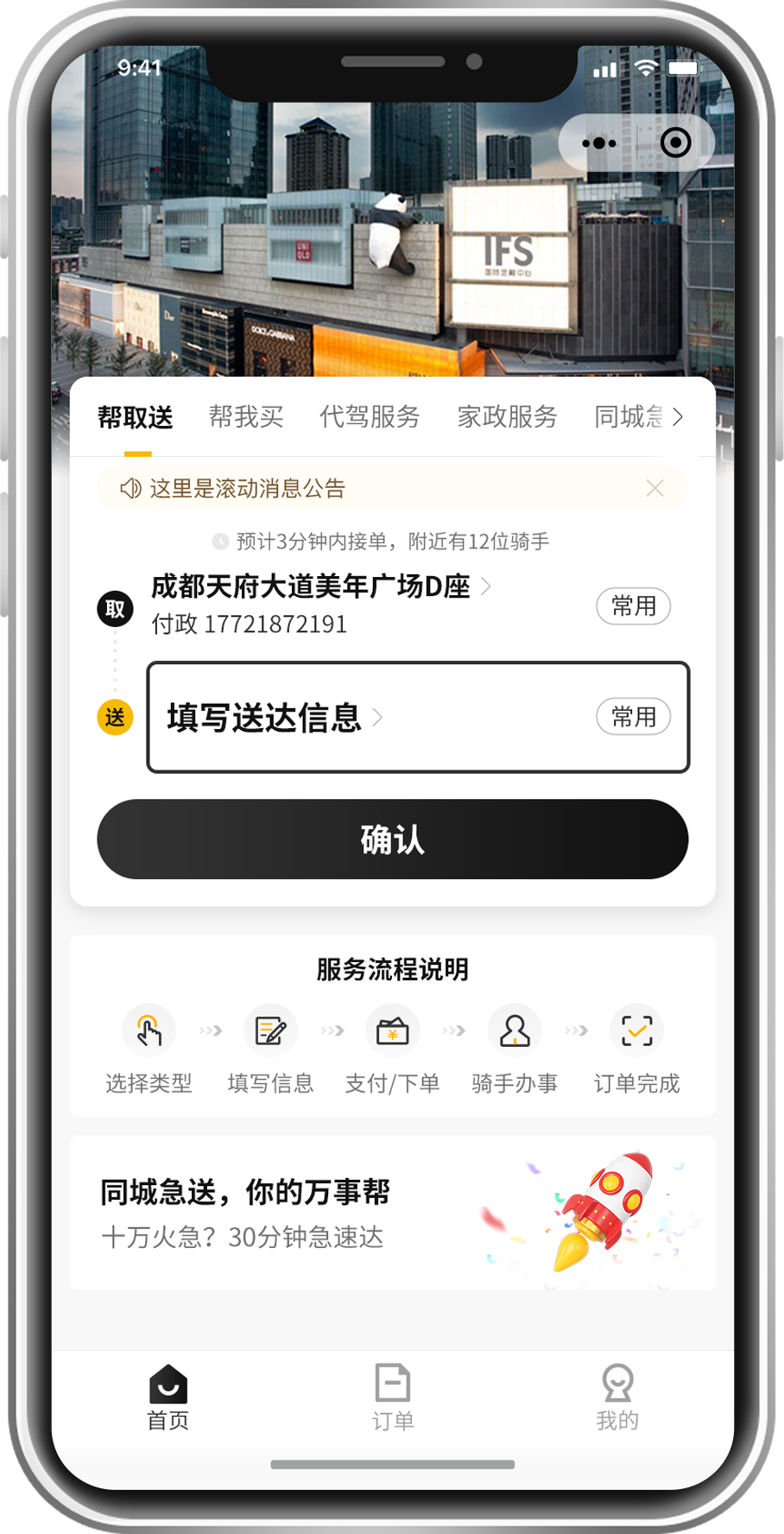The width and height of the screenshot is (784, 1534).
Task: Choose common address for delivery 常用
Action: coord(633,717)
